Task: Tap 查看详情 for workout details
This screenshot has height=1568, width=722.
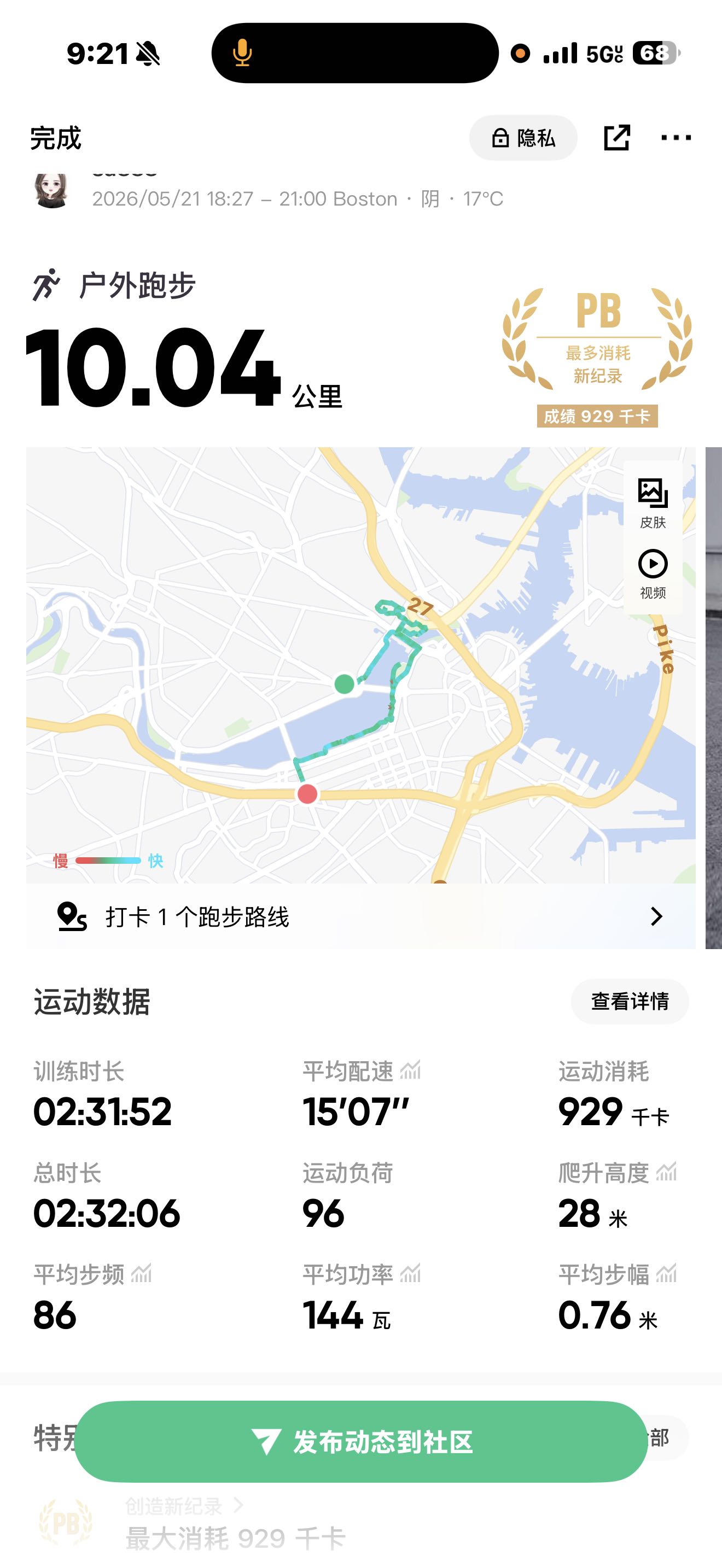Action: tap(630, 1001)
